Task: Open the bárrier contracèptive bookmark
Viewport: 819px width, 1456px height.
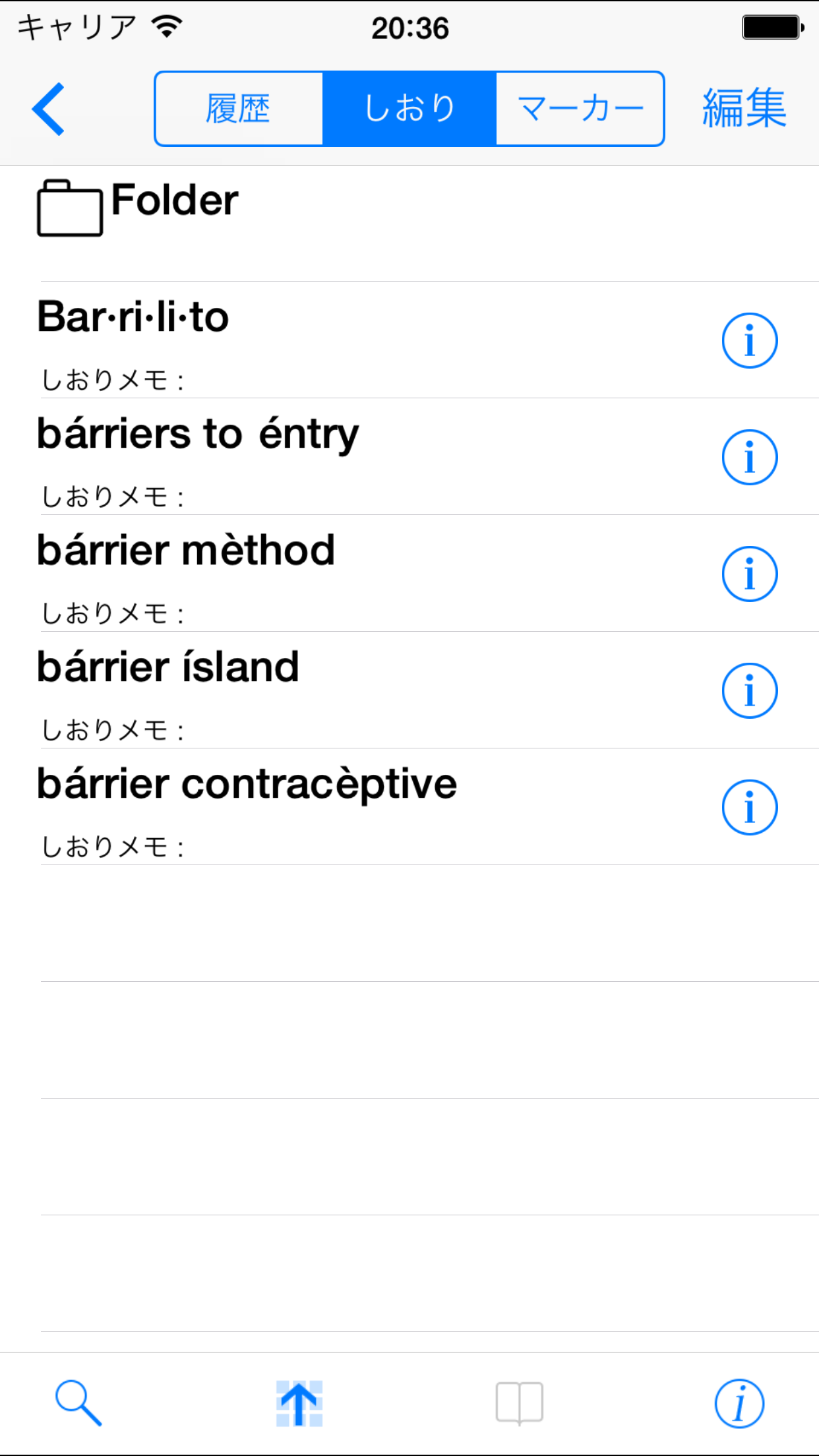Action: (264, 806)
